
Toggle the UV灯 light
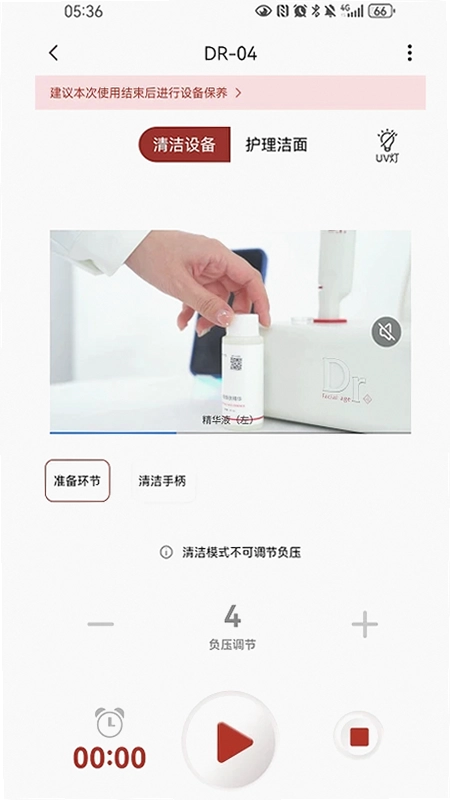388,146
